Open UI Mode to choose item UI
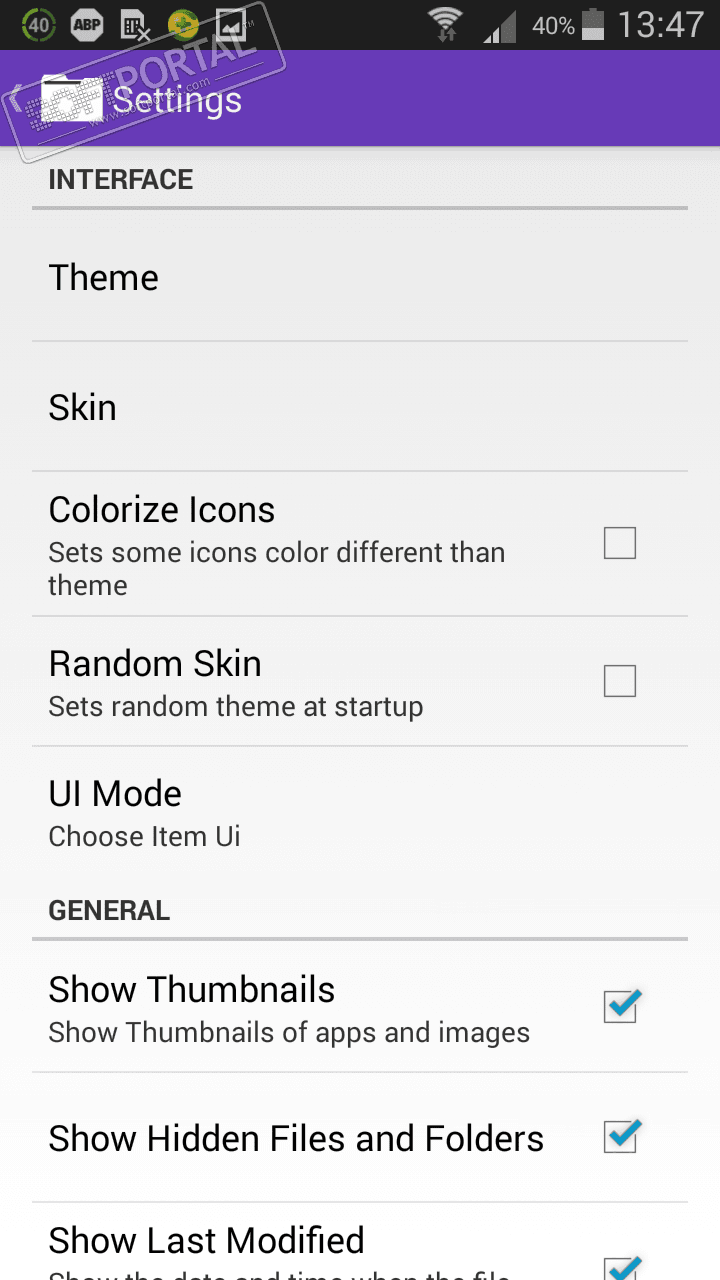Screen dimensions: 720x1280 360,812
